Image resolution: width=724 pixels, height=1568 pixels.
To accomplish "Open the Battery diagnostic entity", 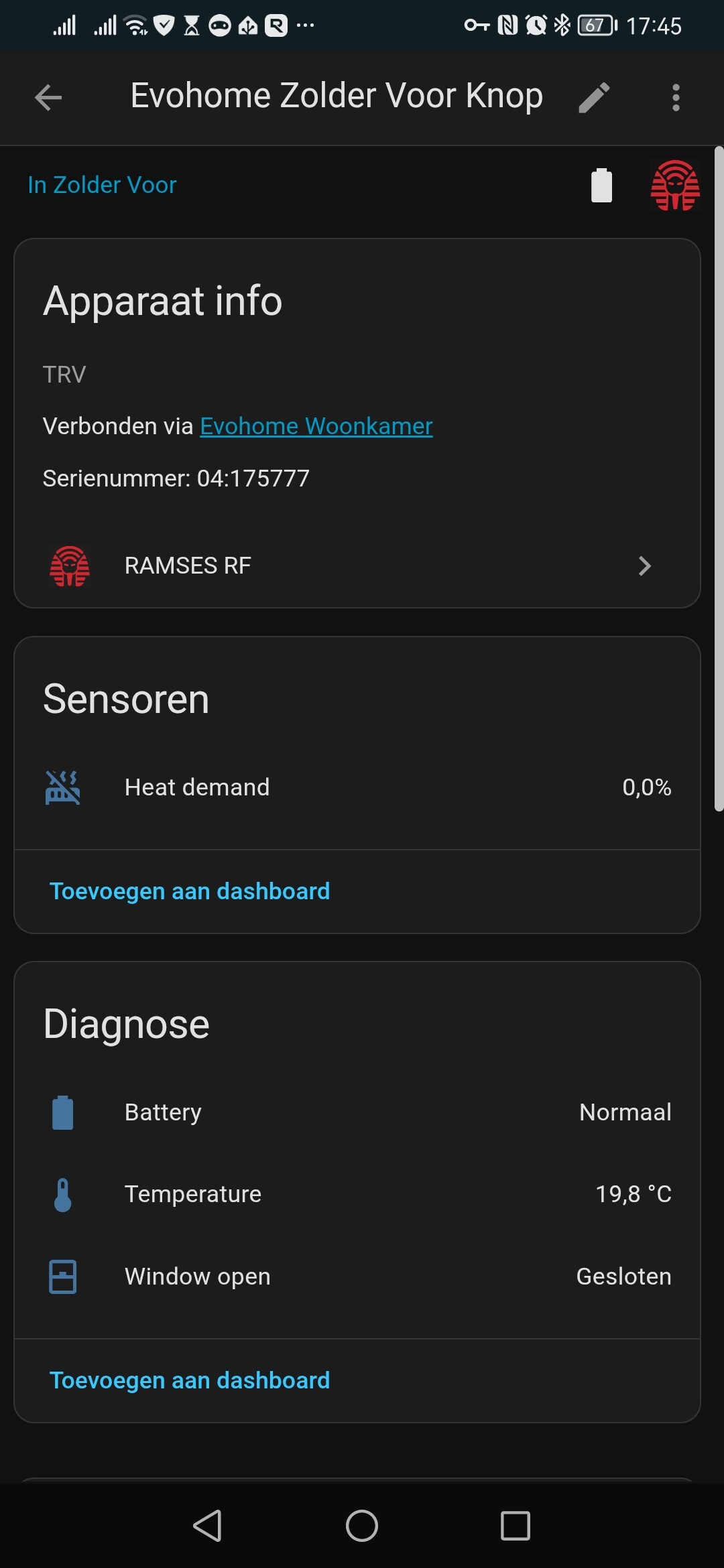I will click(357, 1112).
